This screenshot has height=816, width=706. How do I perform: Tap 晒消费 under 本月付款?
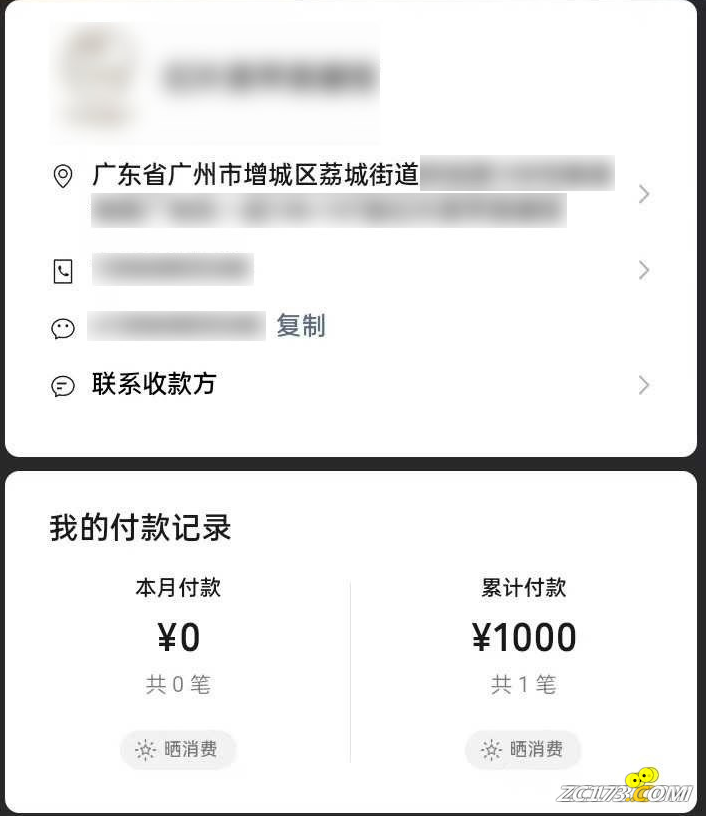[178, 749]
